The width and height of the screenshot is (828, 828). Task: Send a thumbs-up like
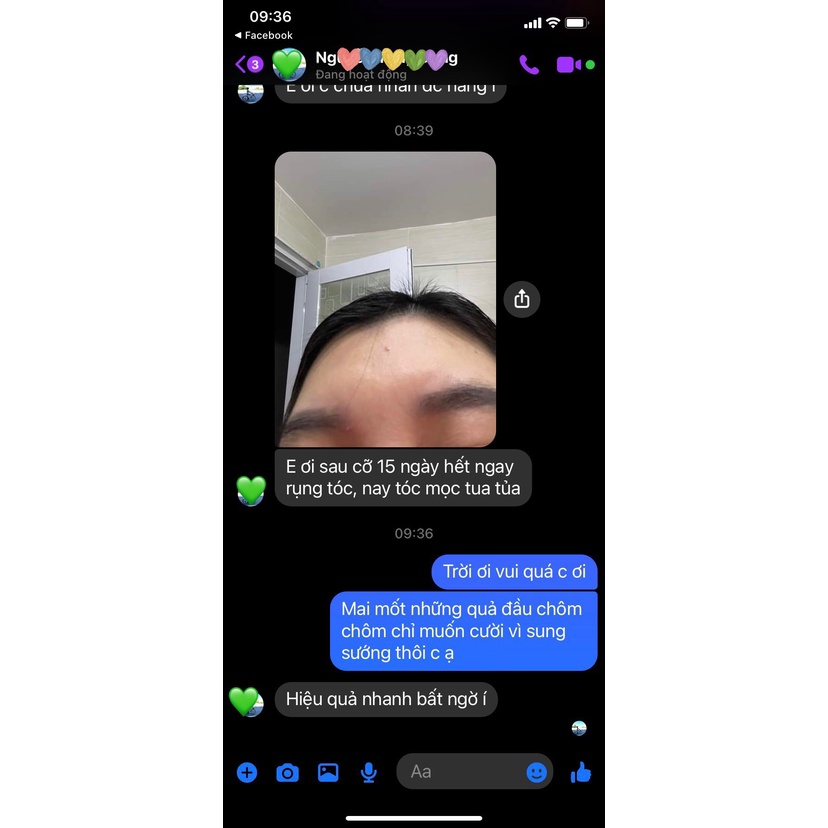coord(581,772)
